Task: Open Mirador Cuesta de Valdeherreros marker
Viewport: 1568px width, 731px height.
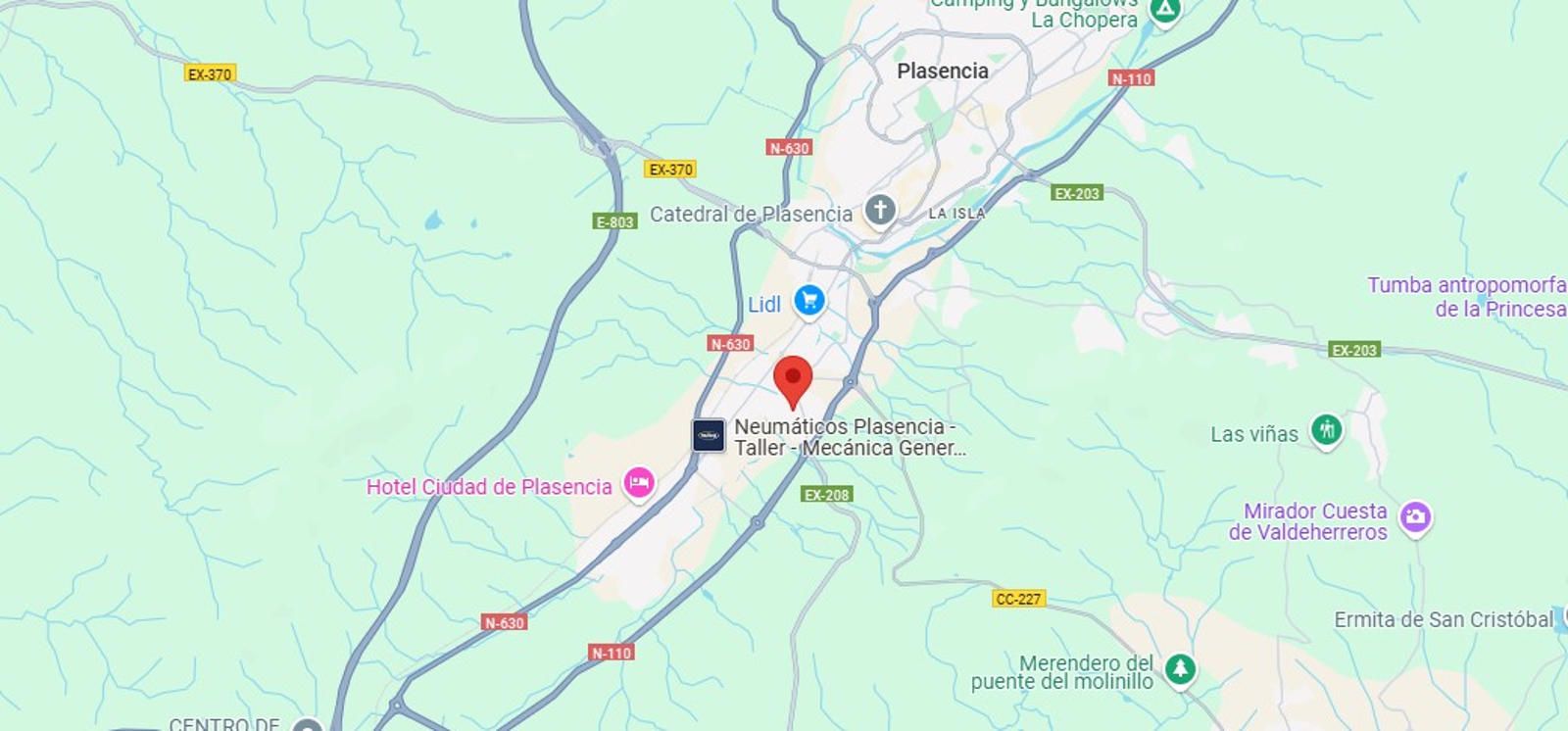Action: pos(1415,517)
